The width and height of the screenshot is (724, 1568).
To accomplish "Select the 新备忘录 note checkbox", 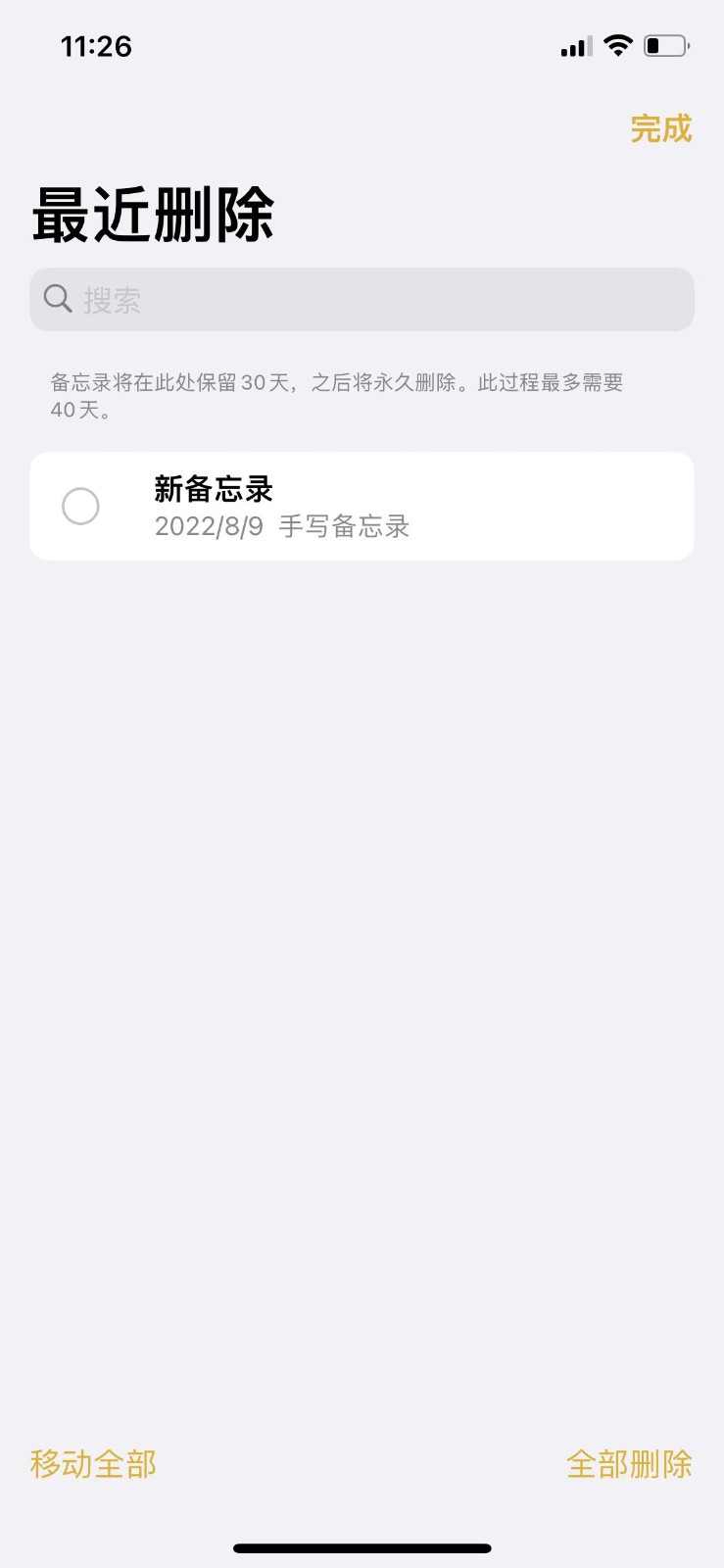I will 80,507.
